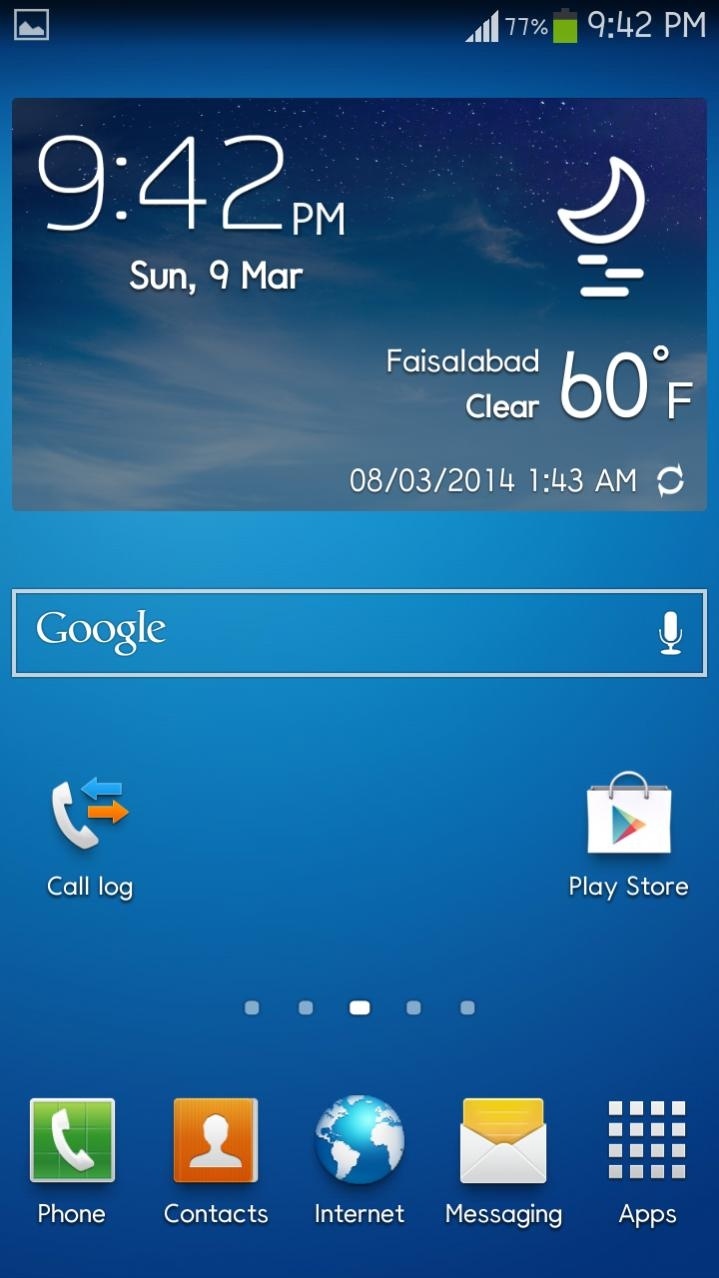Launch the Internet browser
The width and height of the screenshot is (719, 1278).
click(x=359, y=1162)
